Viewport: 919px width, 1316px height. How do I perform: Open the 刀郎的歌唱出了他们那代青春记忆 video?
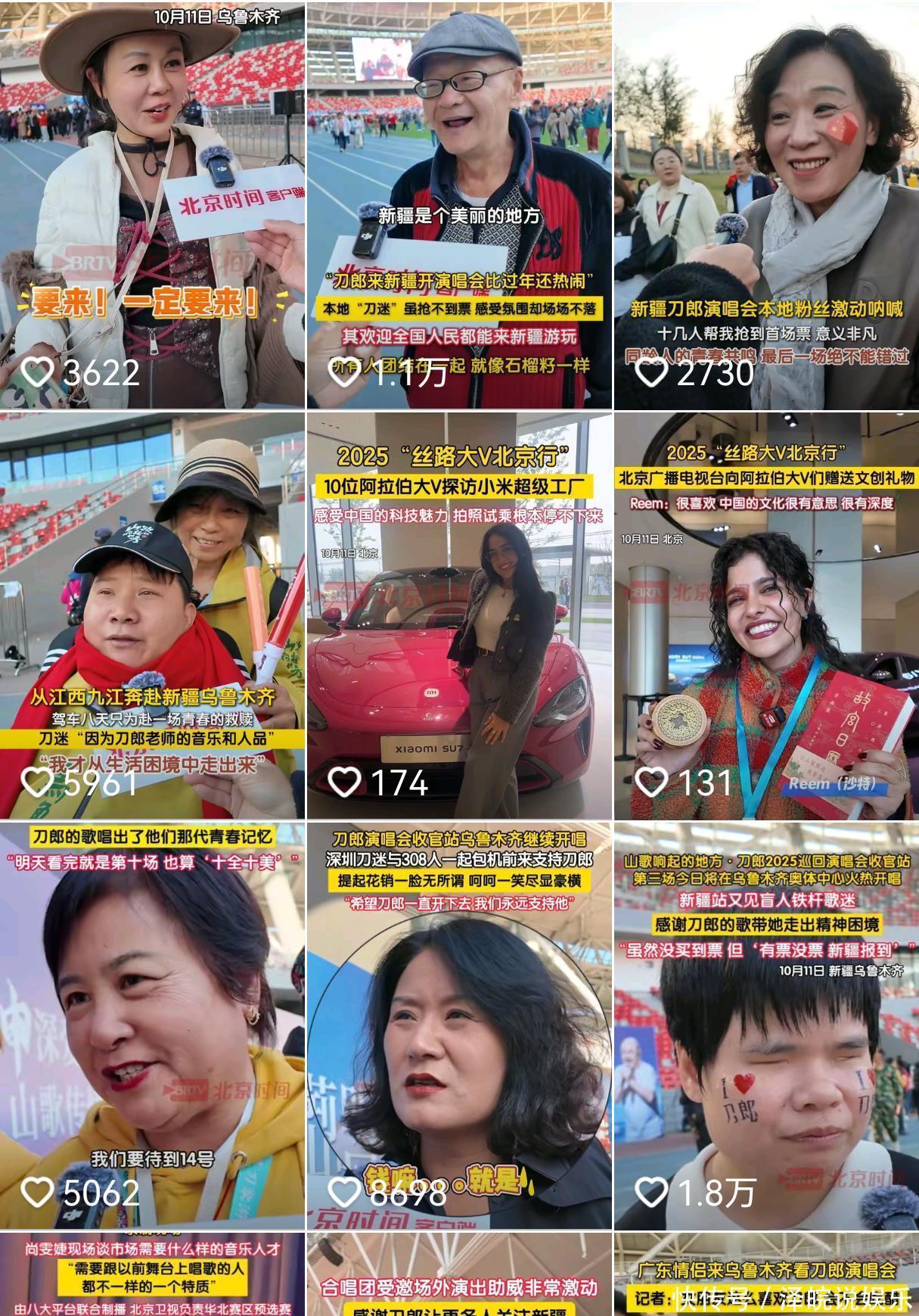152,1025
